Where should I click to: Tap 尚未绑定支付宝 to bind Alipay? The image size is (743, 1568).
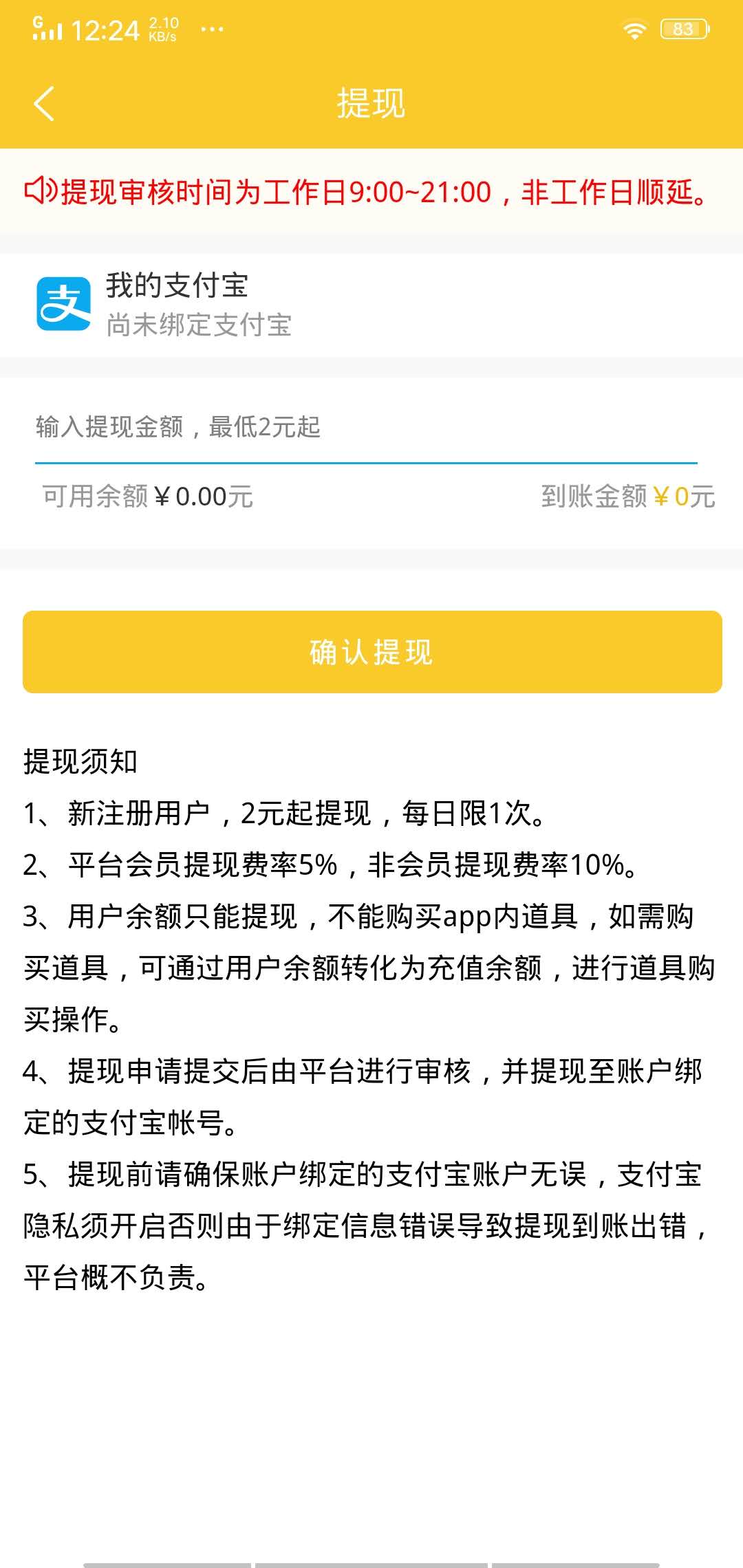(200, 323)
